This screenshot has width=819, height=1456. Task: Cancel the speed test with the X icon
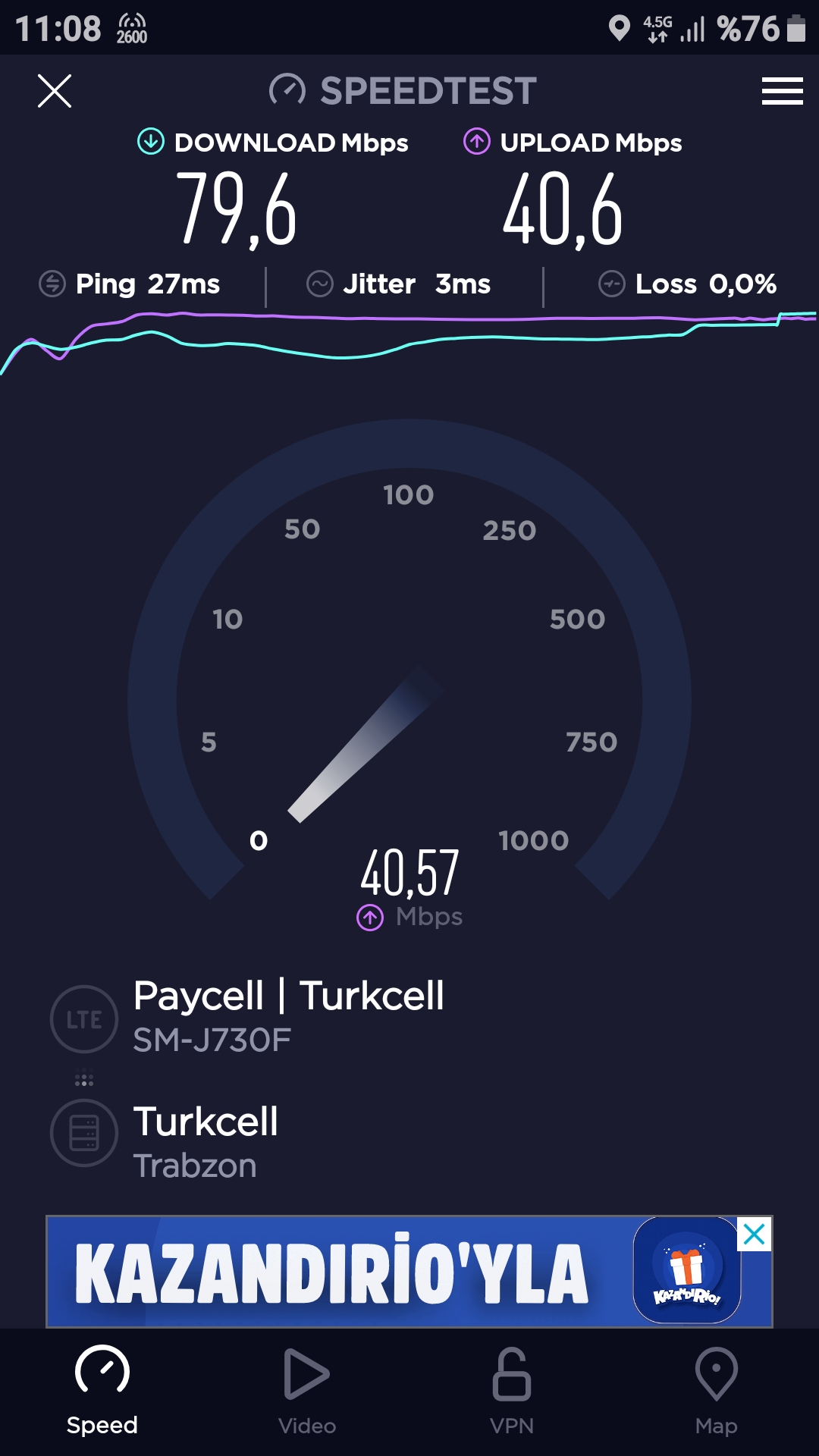[55, 91]
